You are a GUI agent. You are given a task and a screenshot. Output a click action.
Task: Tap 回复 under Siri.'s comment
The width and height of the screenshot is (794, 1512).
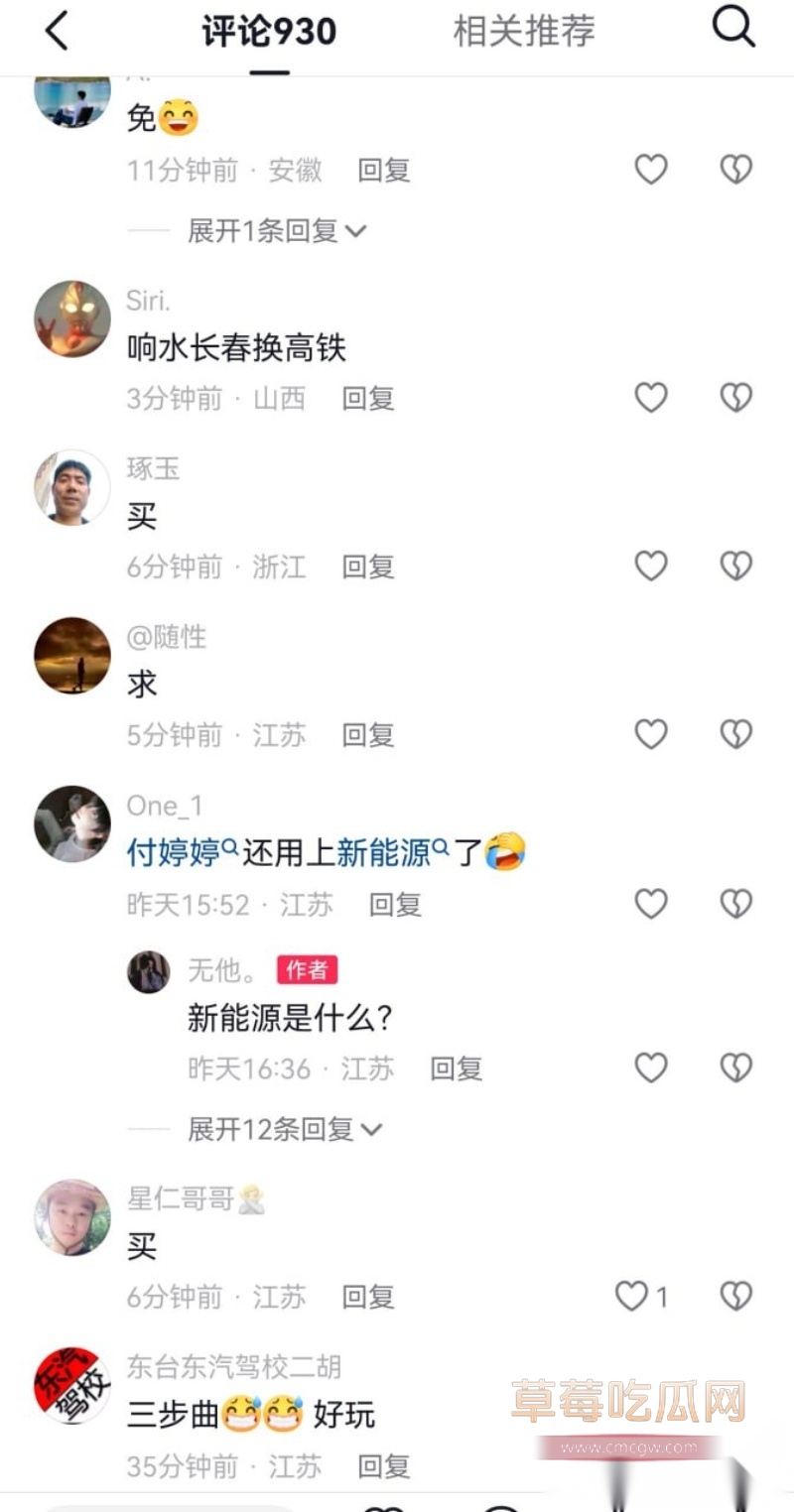pos(367,397)
